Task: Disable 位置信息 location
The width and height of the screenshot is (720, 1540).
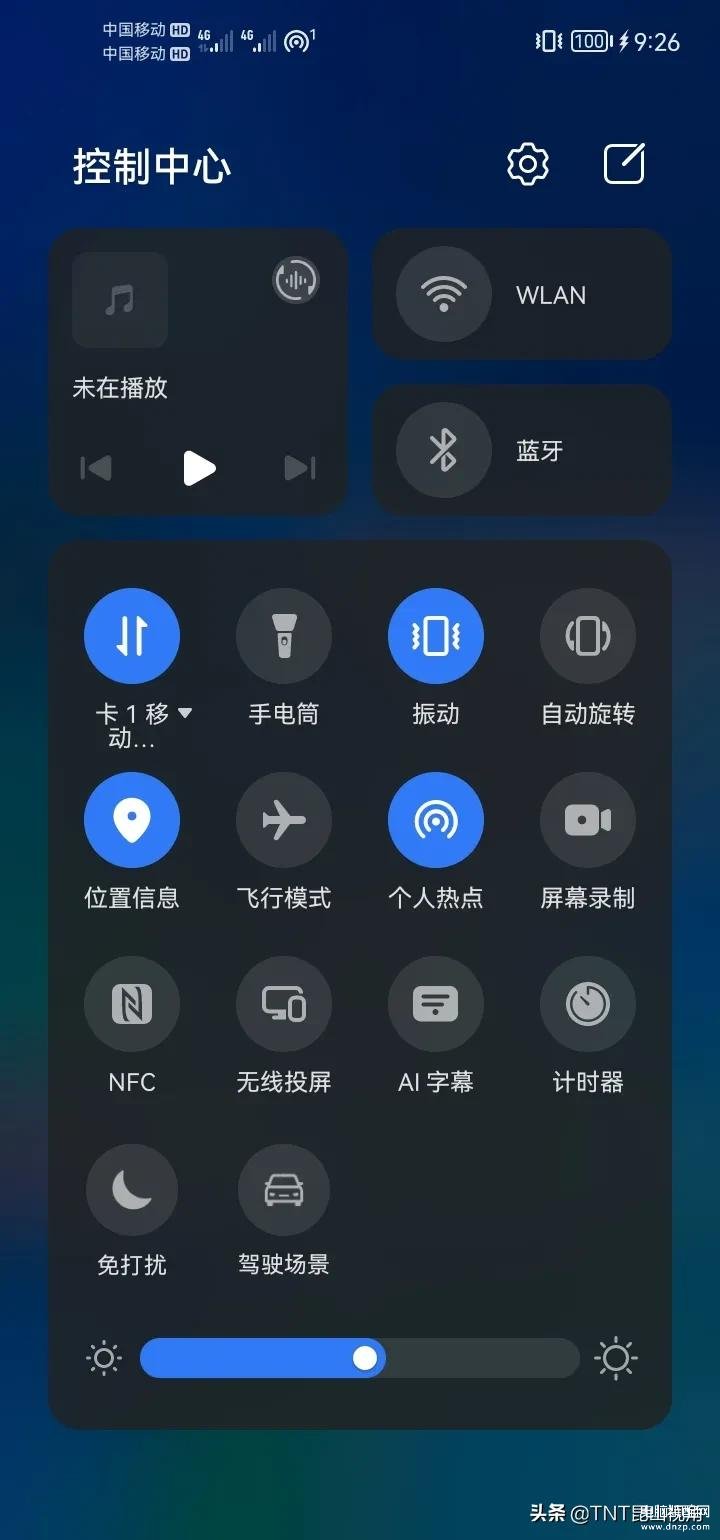Action: click(x=132, y=820)
